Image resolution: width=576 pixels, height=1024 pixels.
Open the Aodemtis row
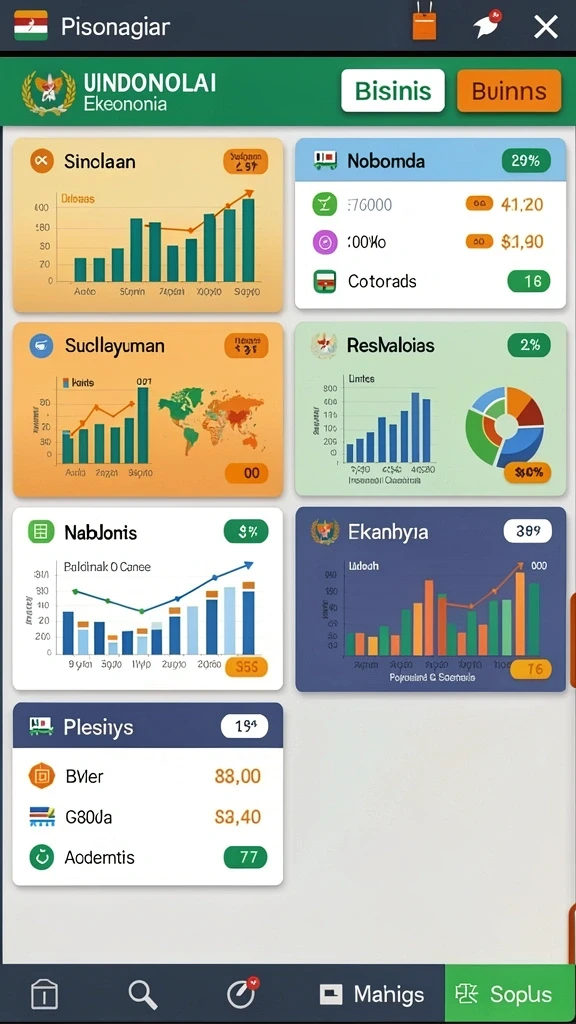pyautogui.click(x=148, y=857)
